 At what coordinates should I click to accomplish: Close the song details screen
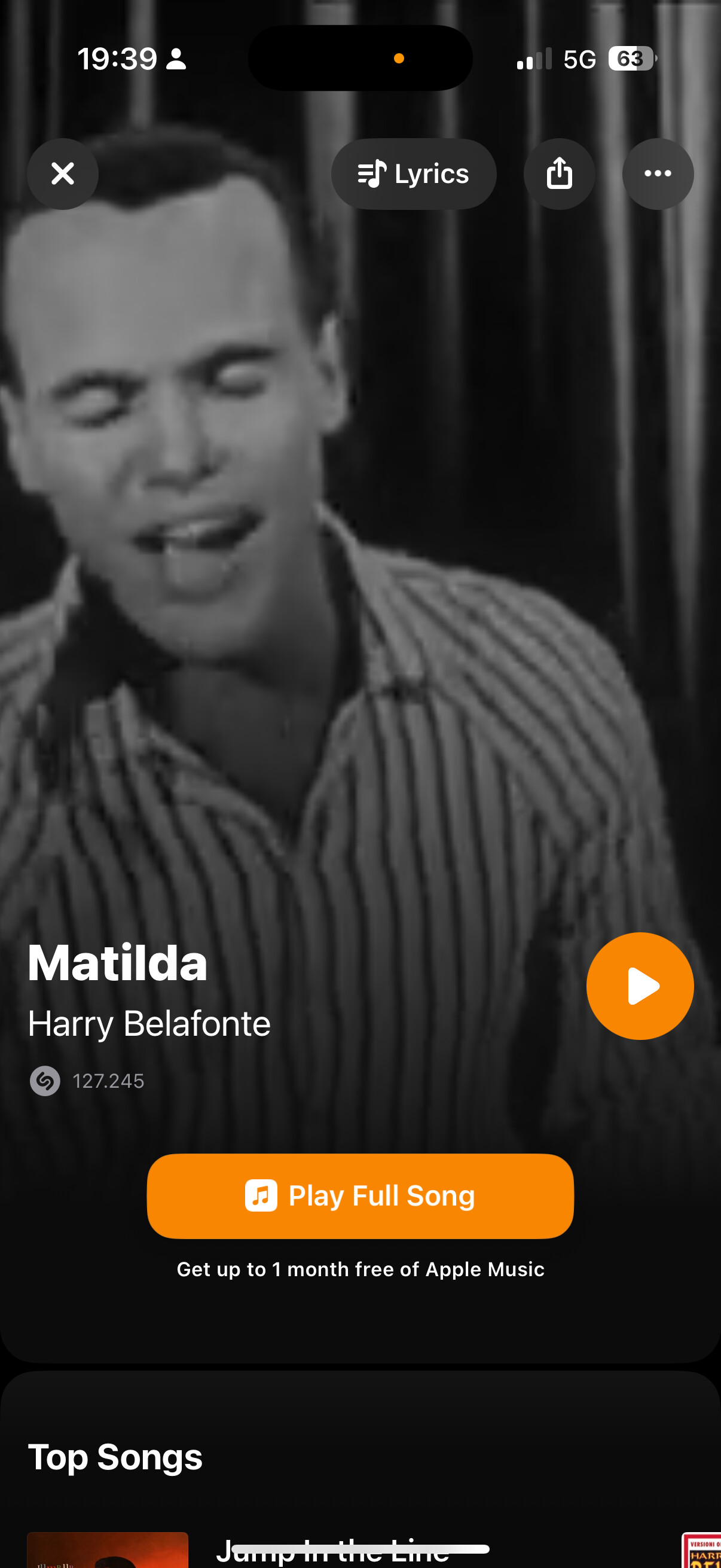[63, 174]
